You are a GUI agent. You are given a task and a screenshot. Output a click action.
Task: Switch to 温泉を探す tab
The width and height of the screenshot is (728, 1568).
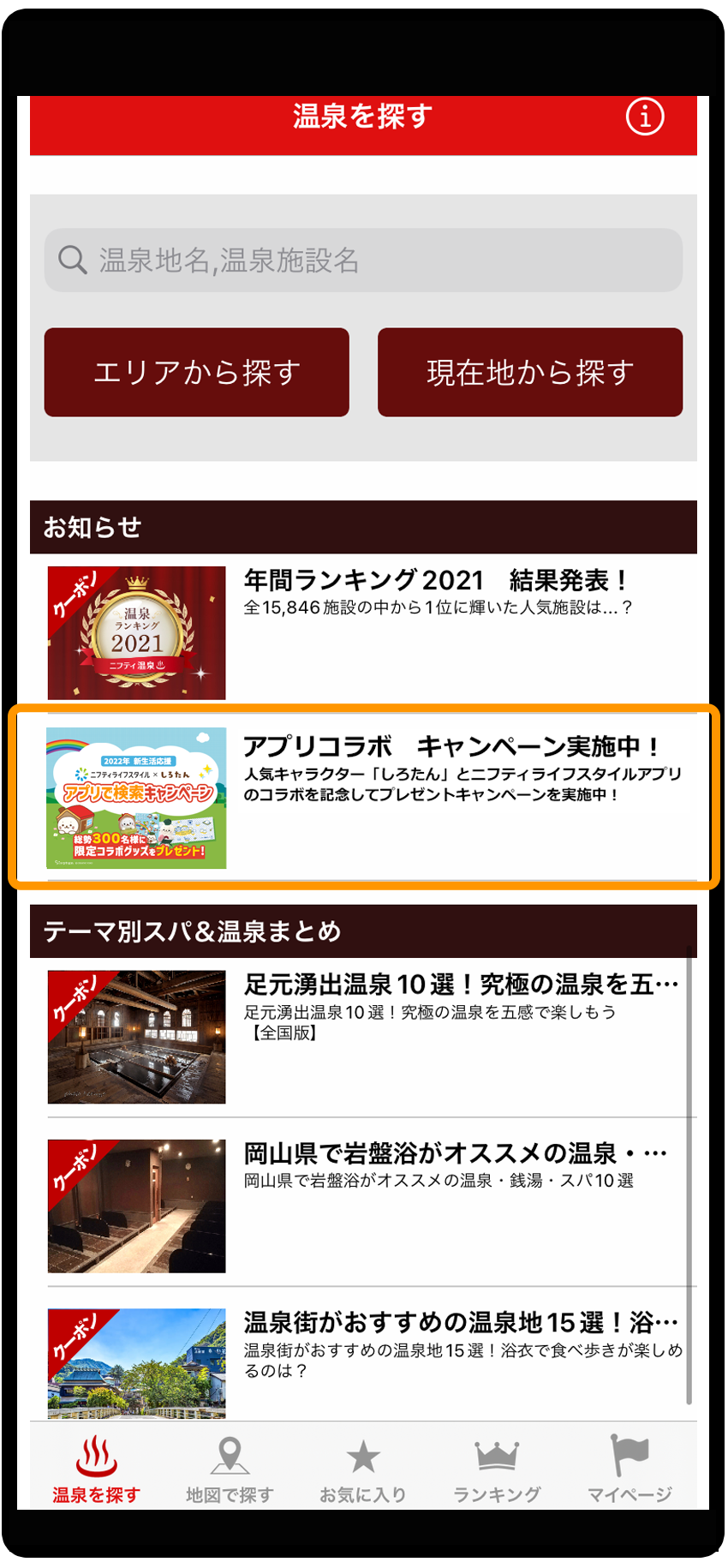pos(96,1470)
